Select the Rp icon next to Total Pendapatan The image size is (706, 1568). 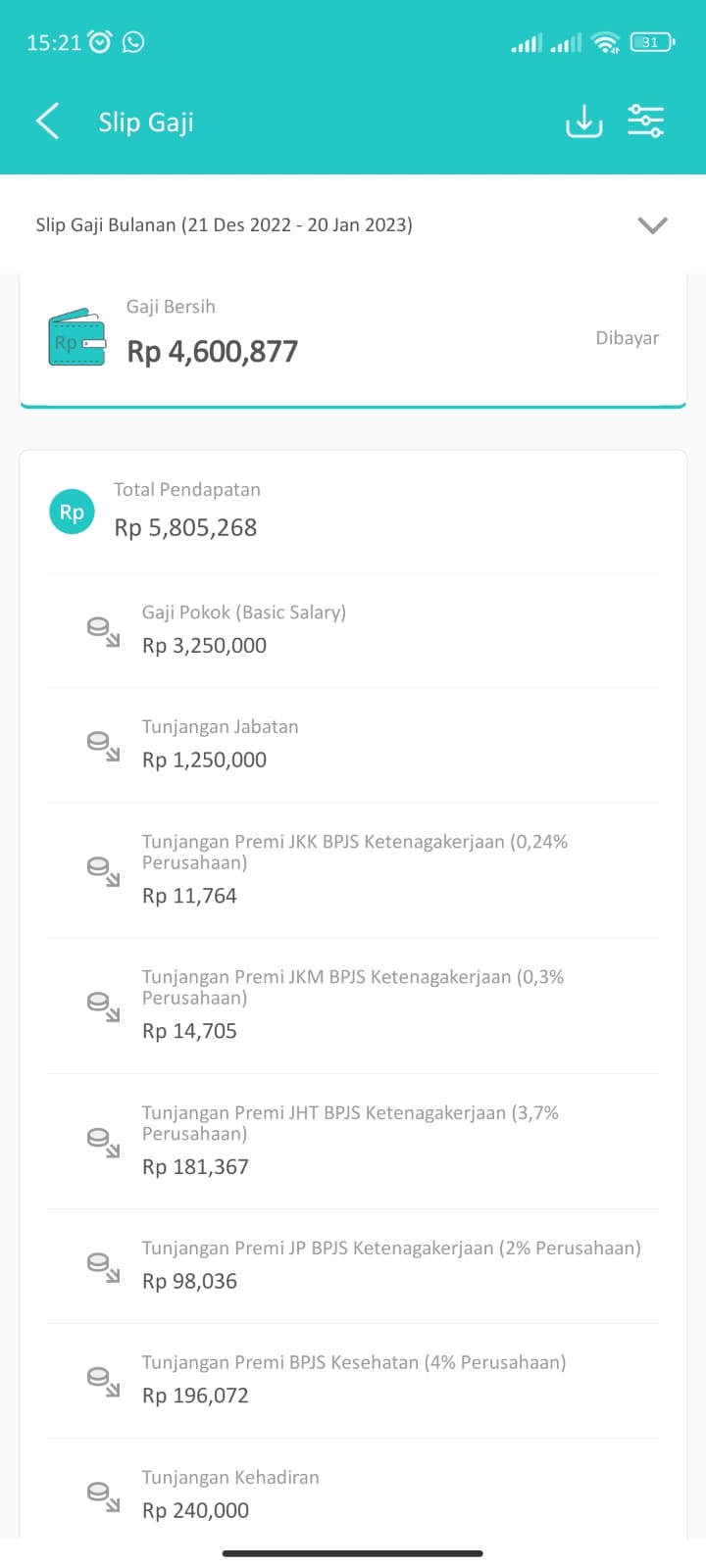point(71,511)
